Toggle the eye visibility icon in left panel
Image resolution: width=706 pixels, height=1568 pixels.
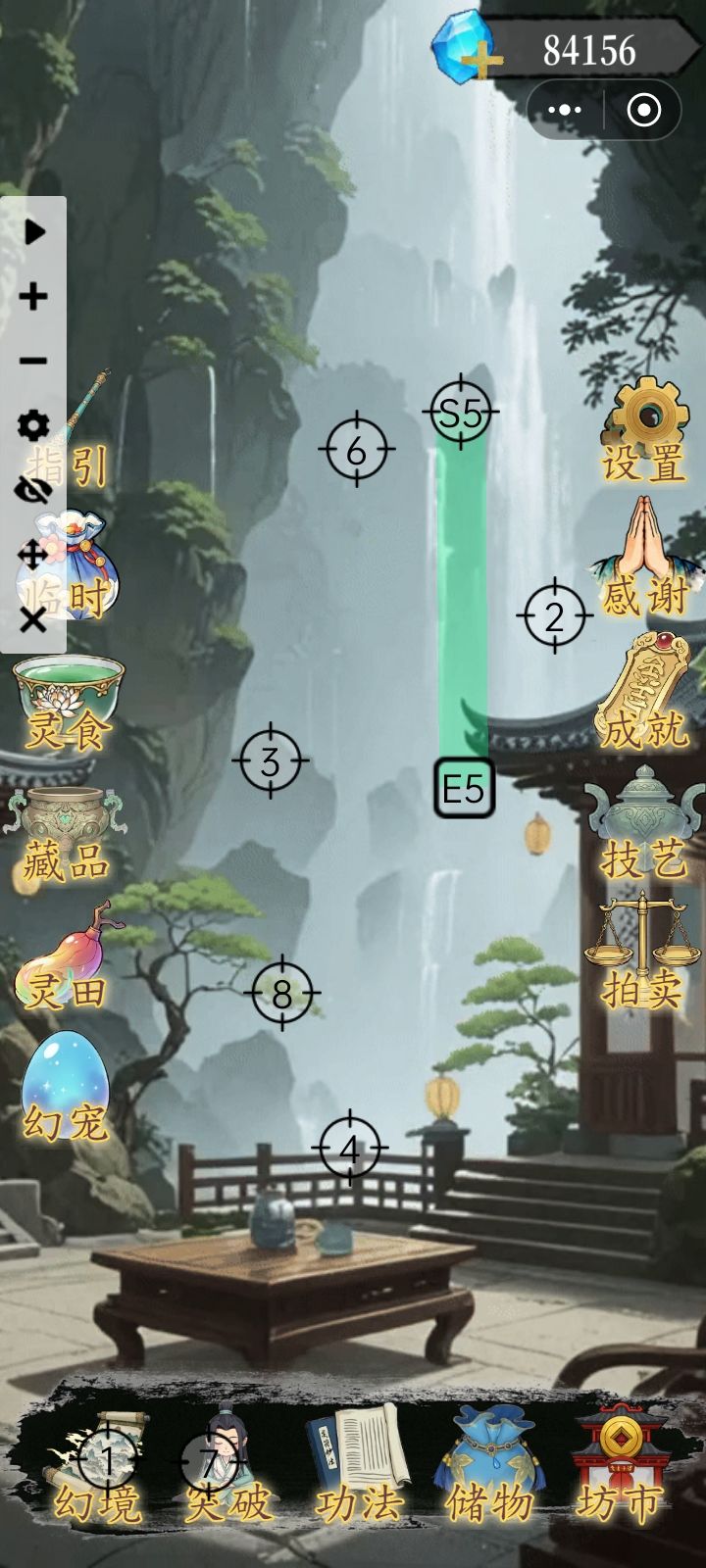31,490
